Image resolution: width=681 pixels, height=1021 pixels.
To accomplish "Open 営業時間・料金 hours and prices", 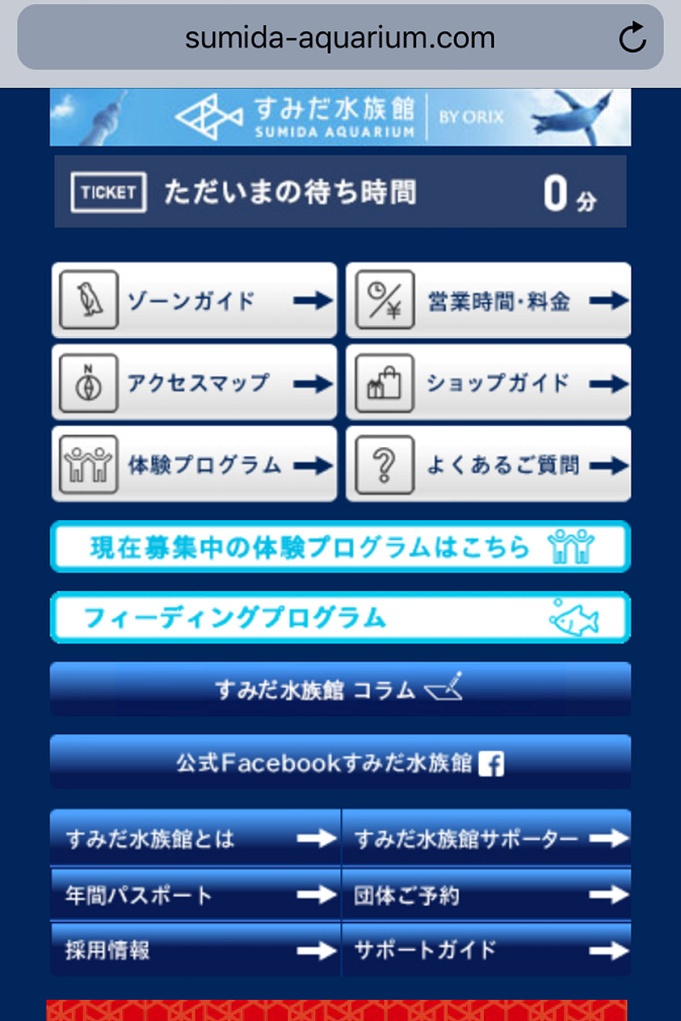I will tap(488, 300).
